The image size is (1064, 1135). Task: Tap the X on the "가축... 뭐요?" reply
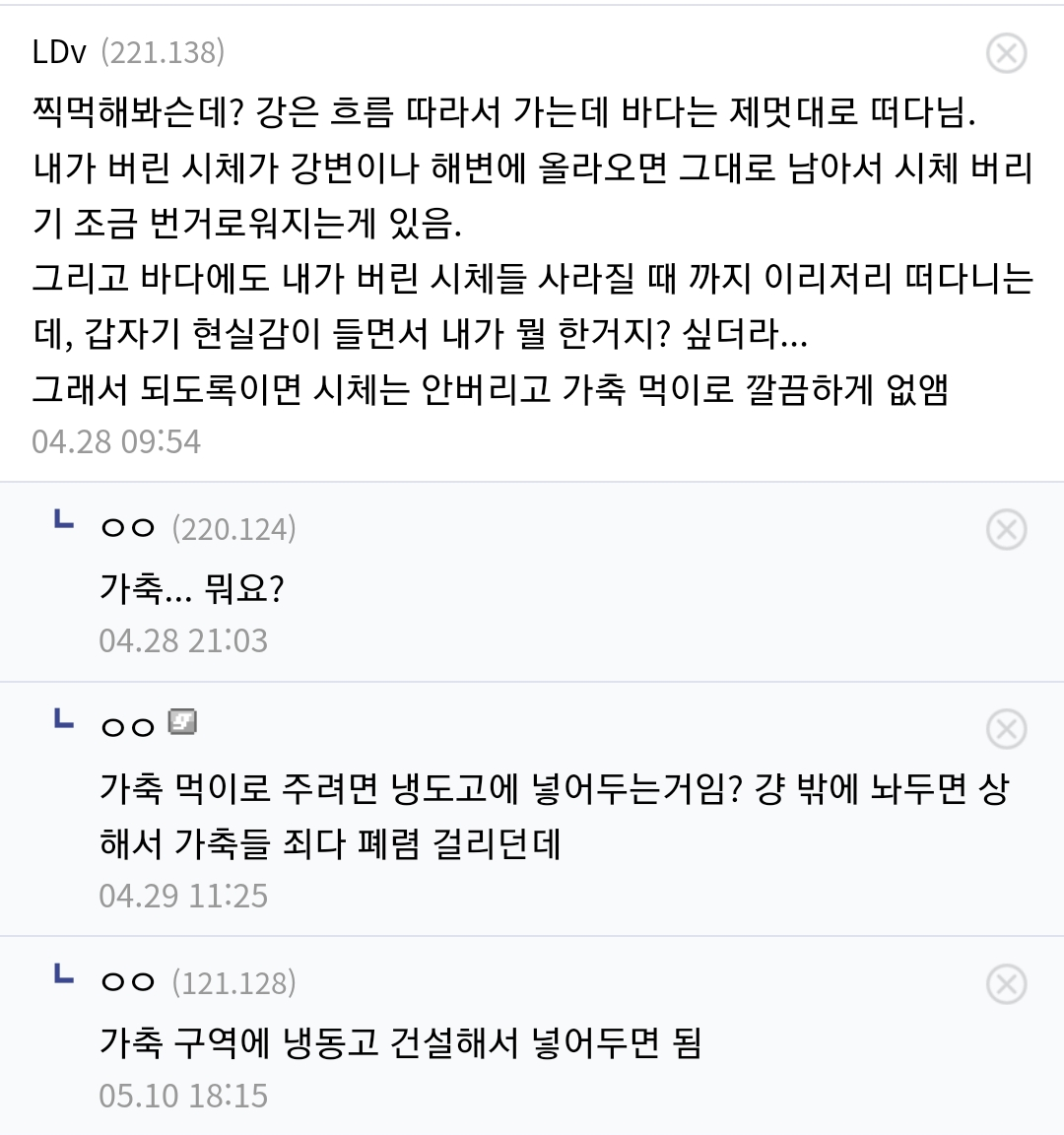(1006, 530)
